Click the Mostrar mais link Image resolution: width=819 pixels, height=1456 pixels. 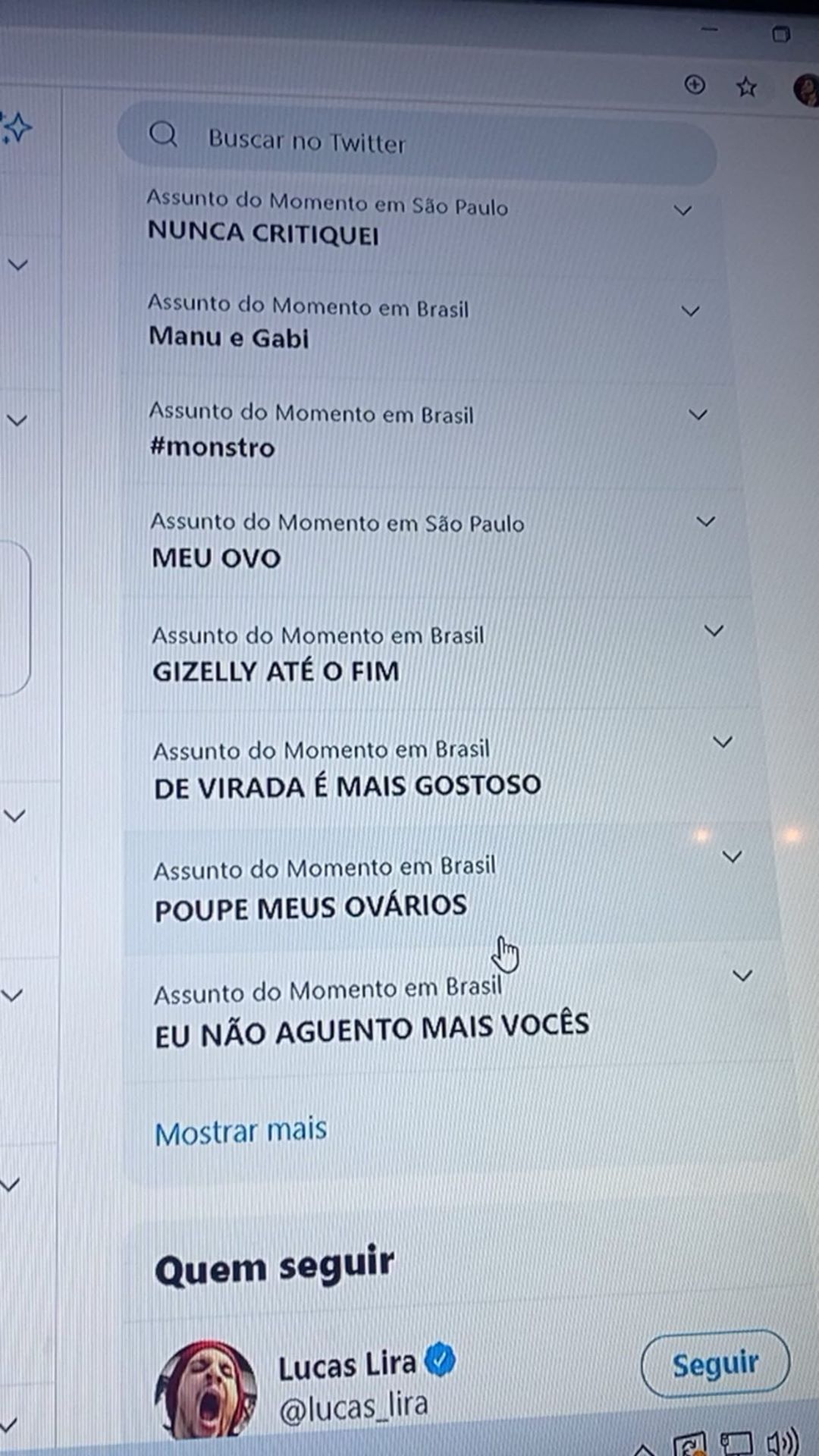[241, 1131]
